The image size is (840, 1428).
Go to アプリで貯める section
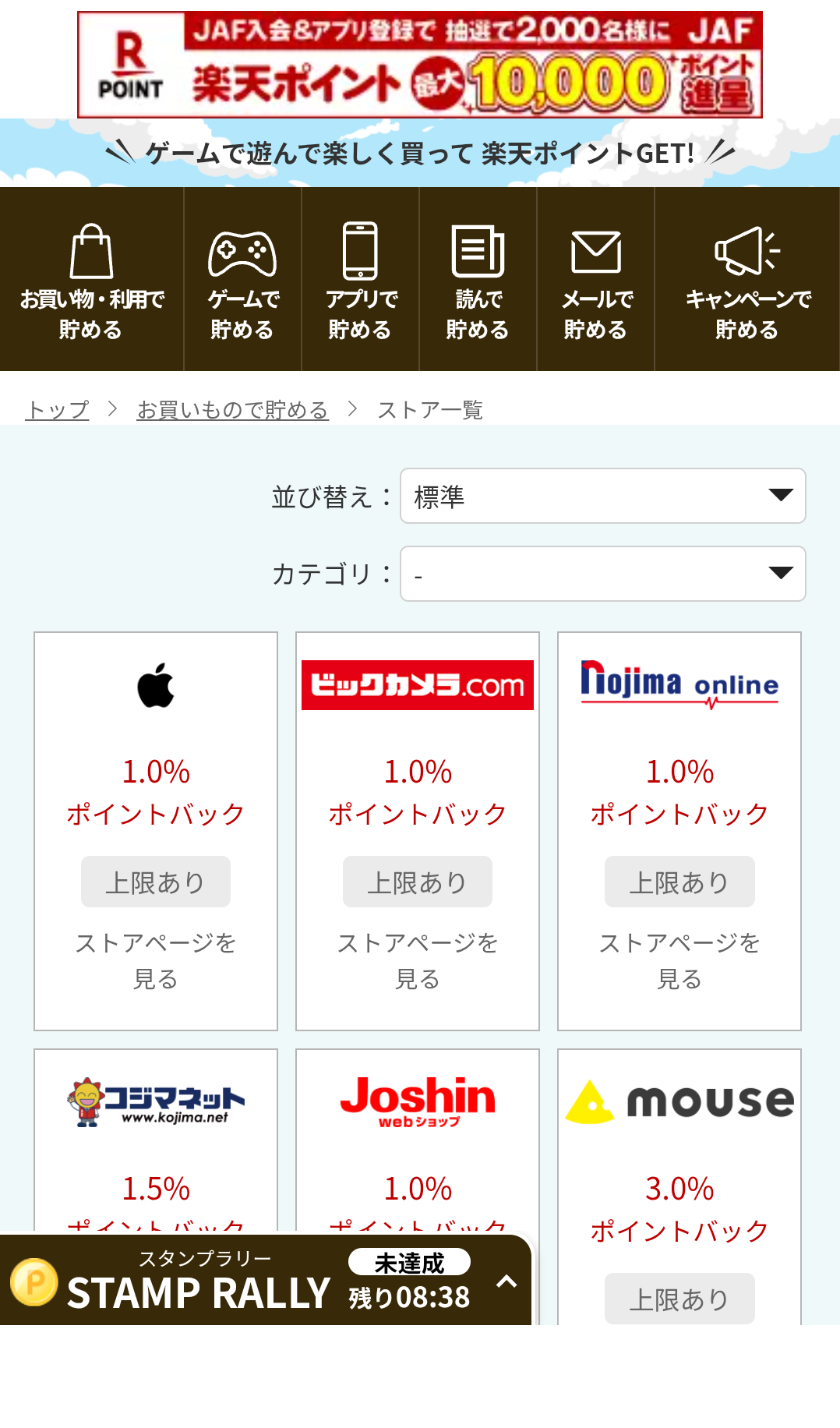point(360,279)
